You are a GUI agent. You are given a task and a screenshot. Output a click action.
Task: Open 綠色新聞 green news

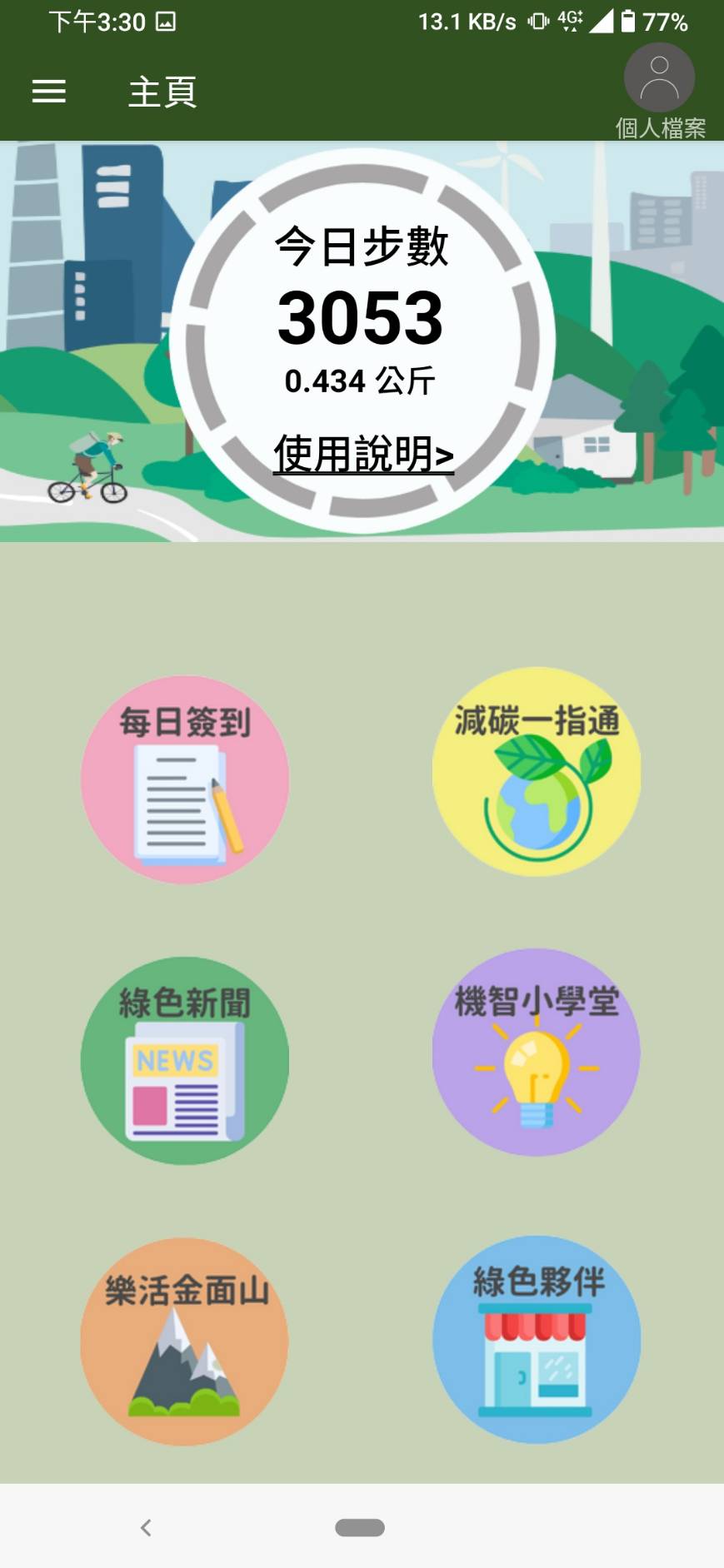(185, 1060)
